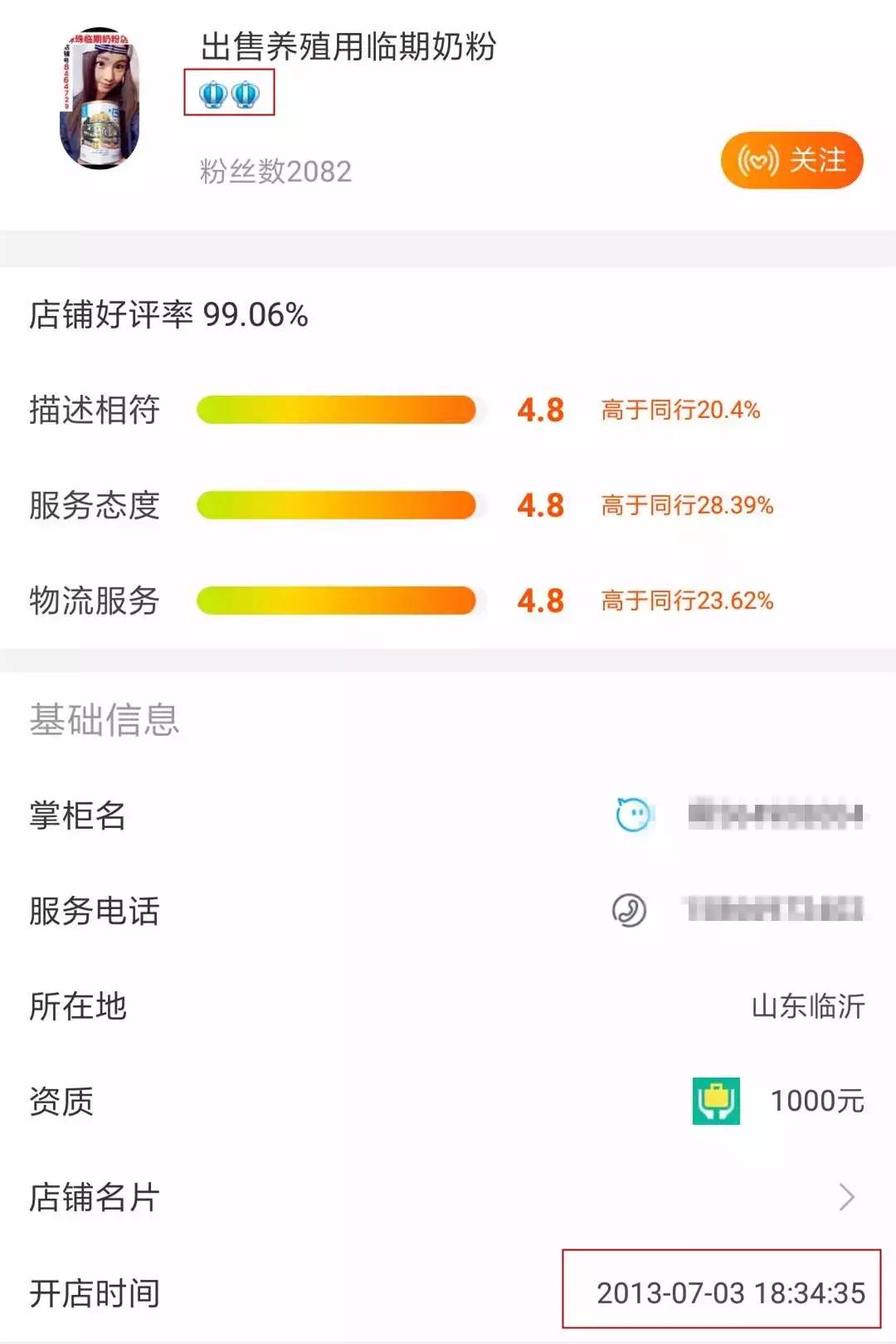Click the phone icon next to 服务电话
This screenshot has width=896, height=1344.
tap(628, 912)
